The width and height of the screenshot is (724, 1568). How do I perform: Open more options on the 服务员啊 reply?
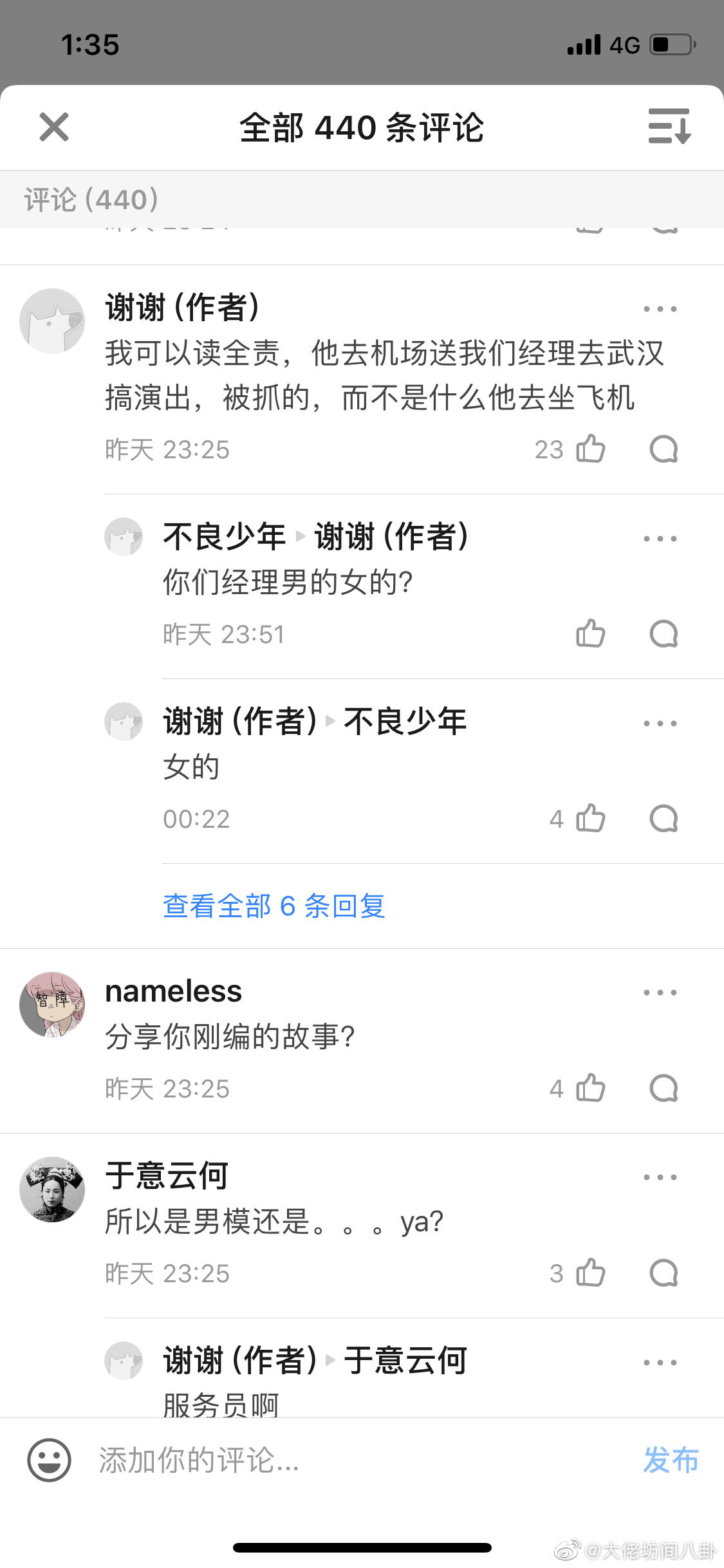click(x=660, y=1363)
